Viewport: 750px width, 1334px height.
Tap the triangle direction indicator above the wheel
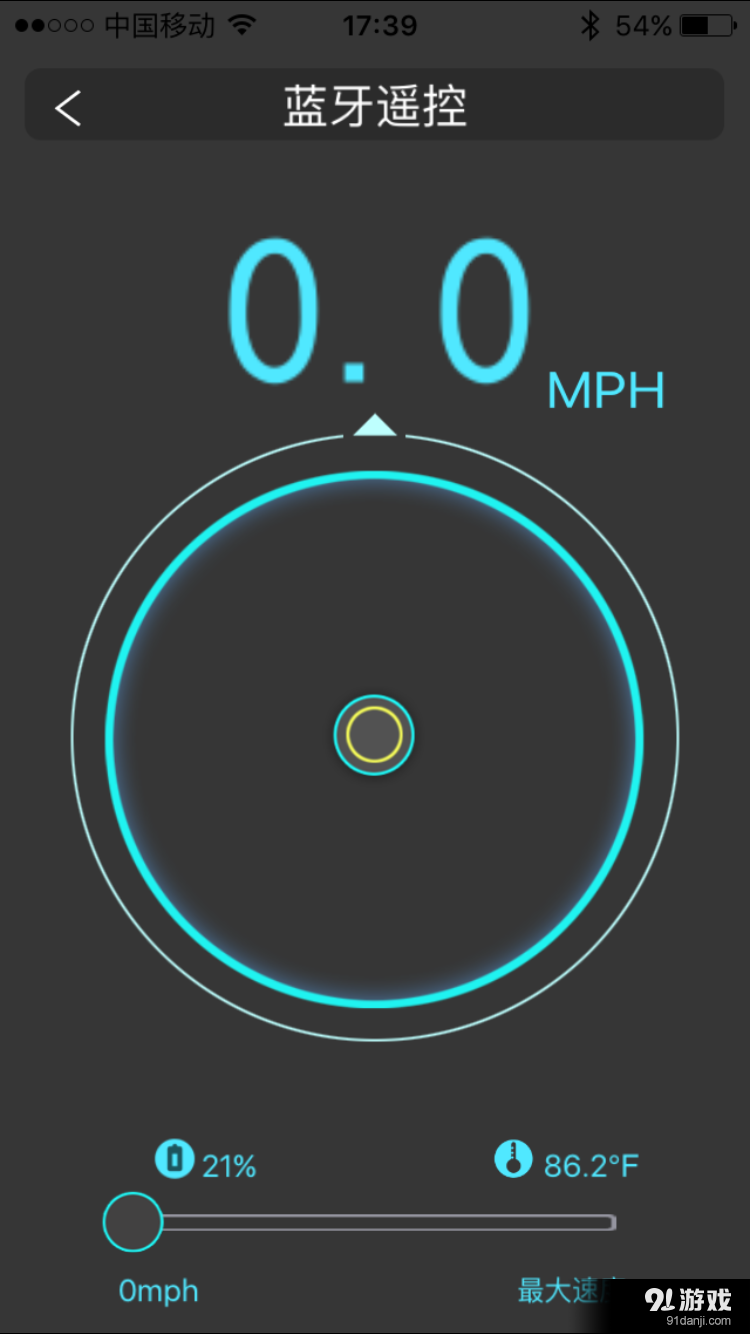coord(374,425)
